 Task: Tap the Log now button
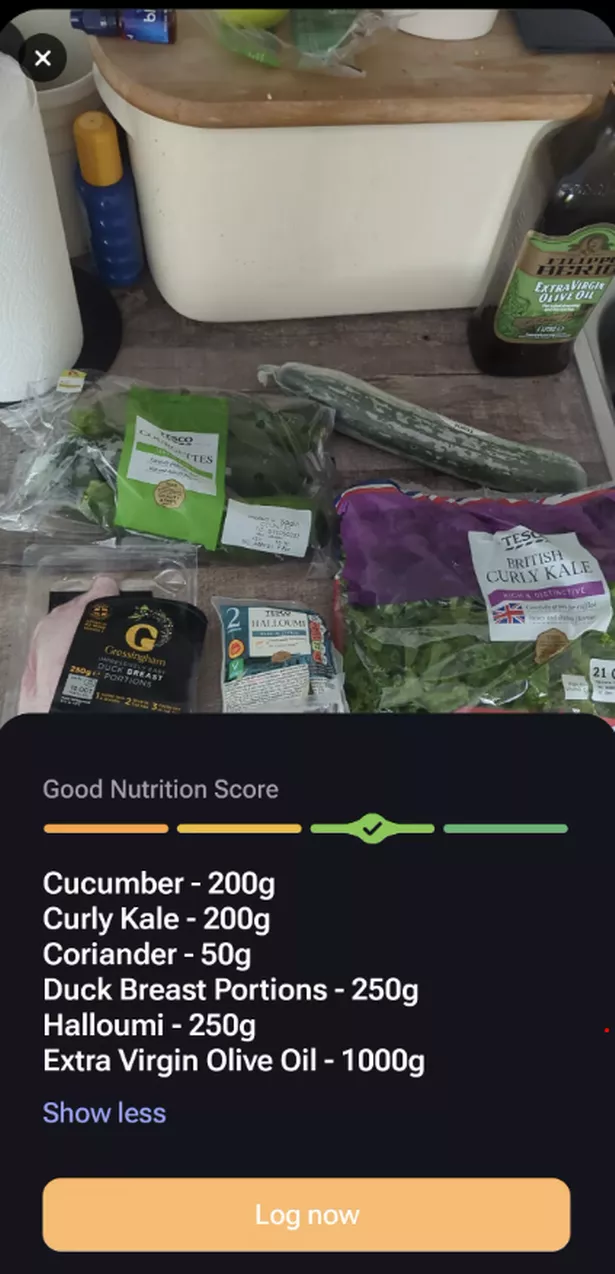coord(306,1214)
